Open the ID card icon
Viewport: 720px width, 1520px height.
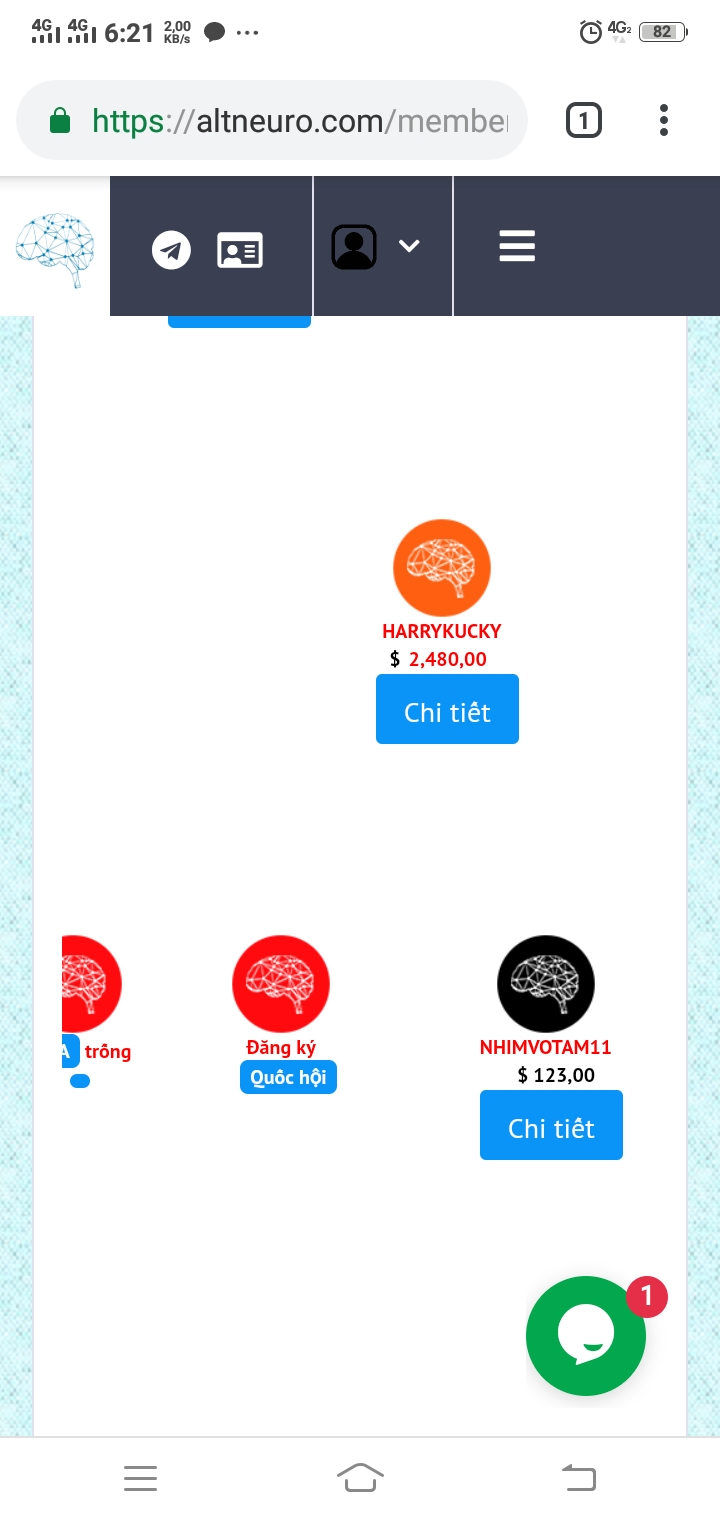[x=240, y=250]
